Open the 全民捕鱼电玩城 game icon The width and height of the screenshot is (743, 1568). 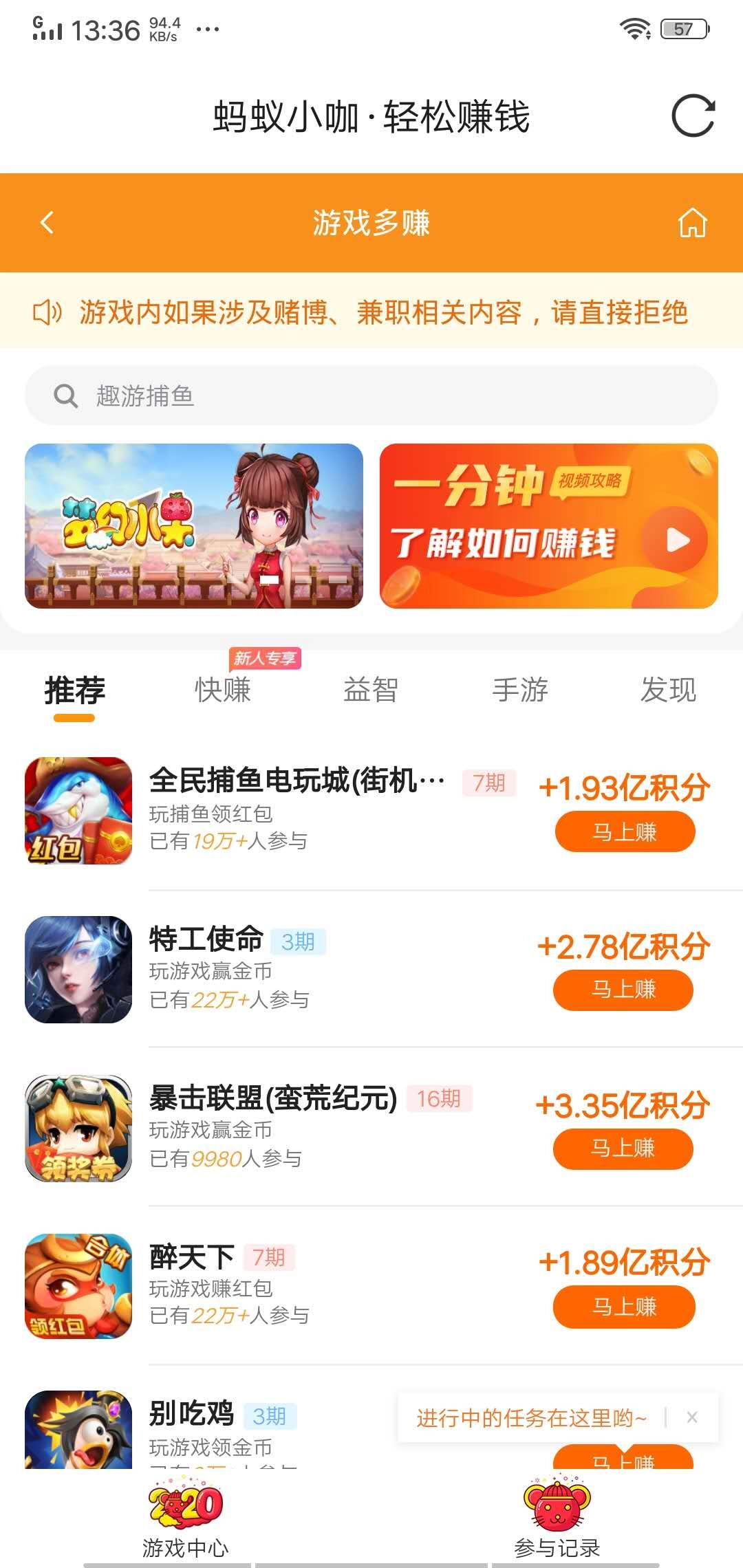point(78,810)
